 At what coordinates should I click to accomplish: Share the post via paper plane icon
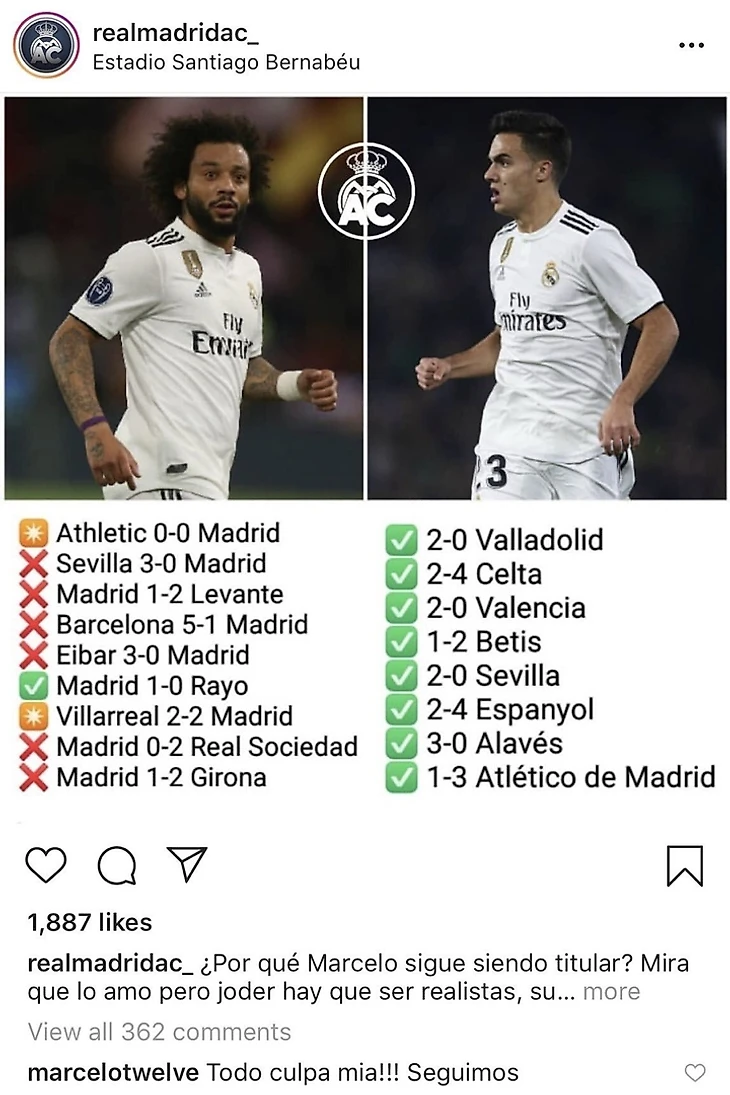[186, 864]
